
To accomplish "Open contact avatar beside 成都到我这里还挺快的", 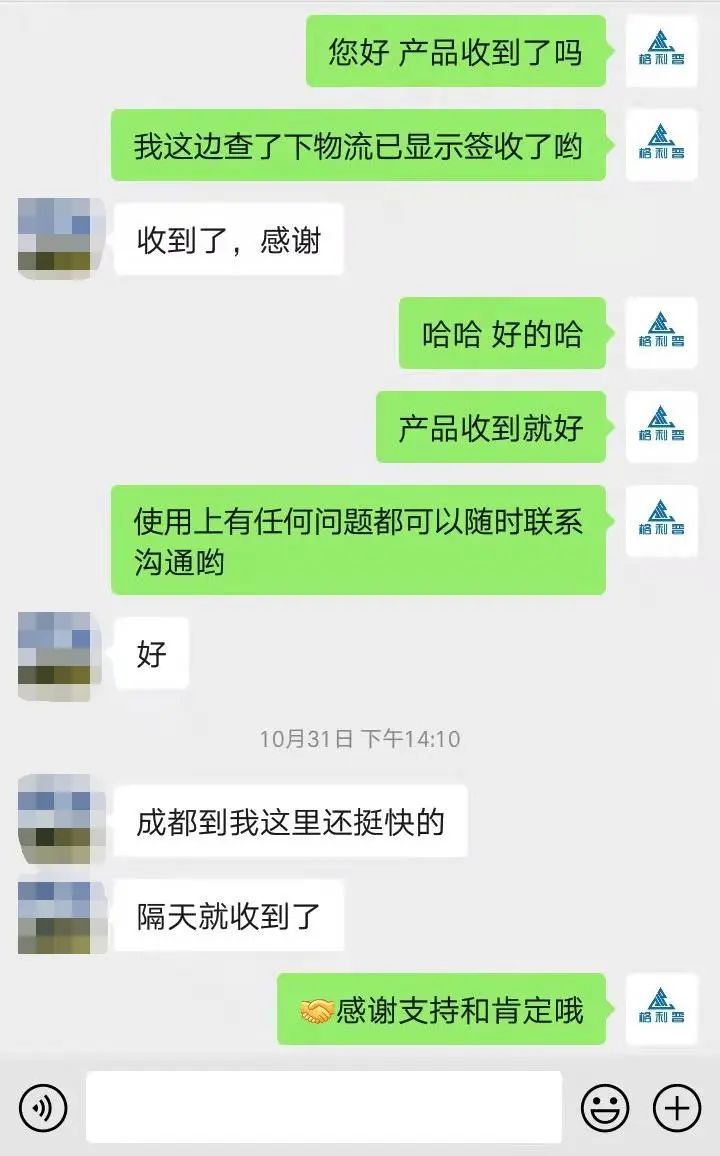I will click(55, 820).
